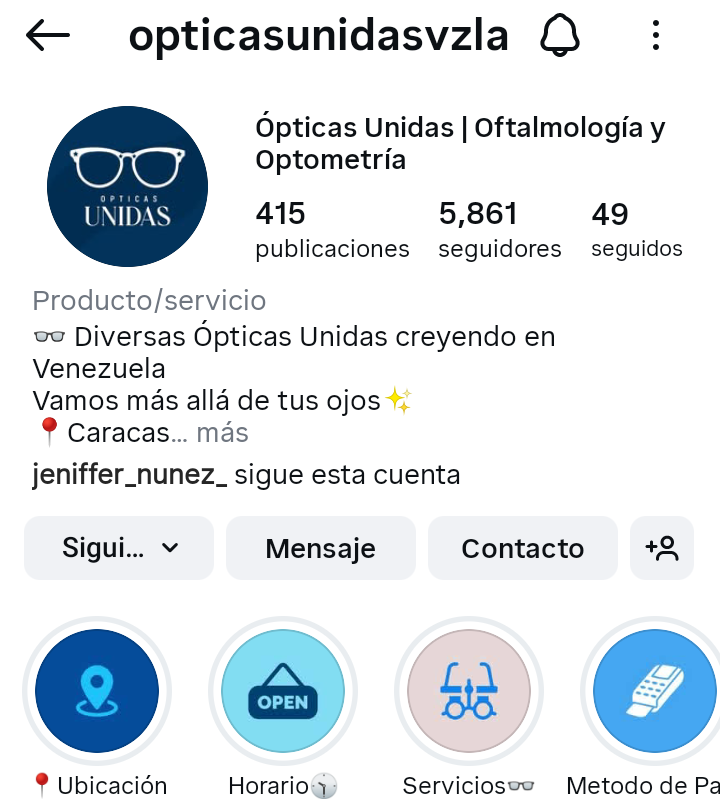Screen dimensions: 720x799
Task: Open the three-dot overflow menu
Action: coord(656,36)
